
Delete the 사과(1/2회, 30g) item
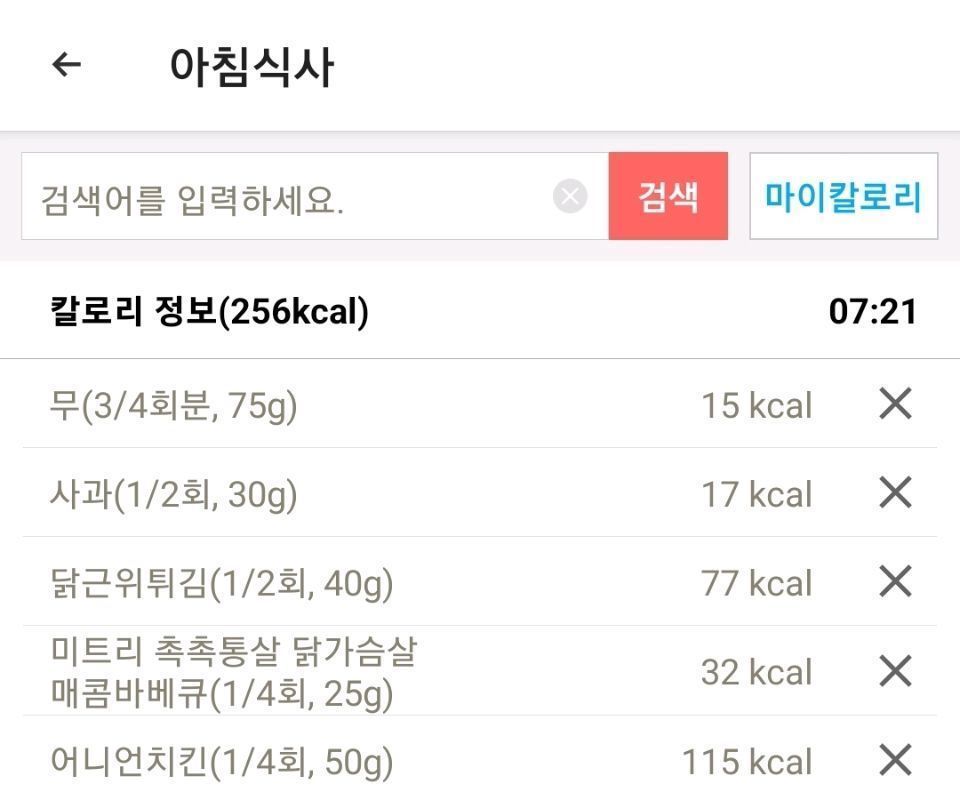pos(895,493)
